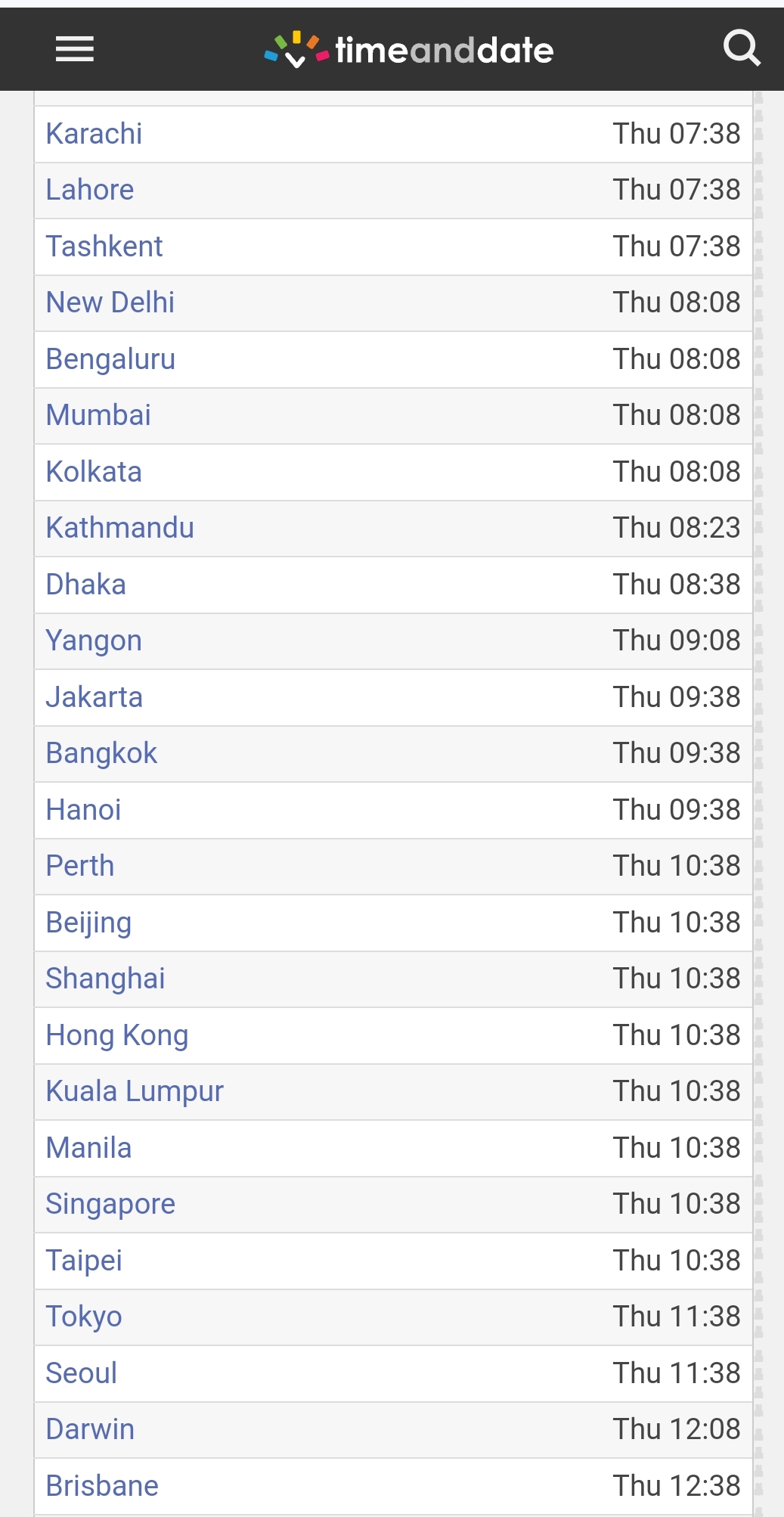Open New Delhi link
The width and height of the screenshot is (784, 1517).
point(110,302)
